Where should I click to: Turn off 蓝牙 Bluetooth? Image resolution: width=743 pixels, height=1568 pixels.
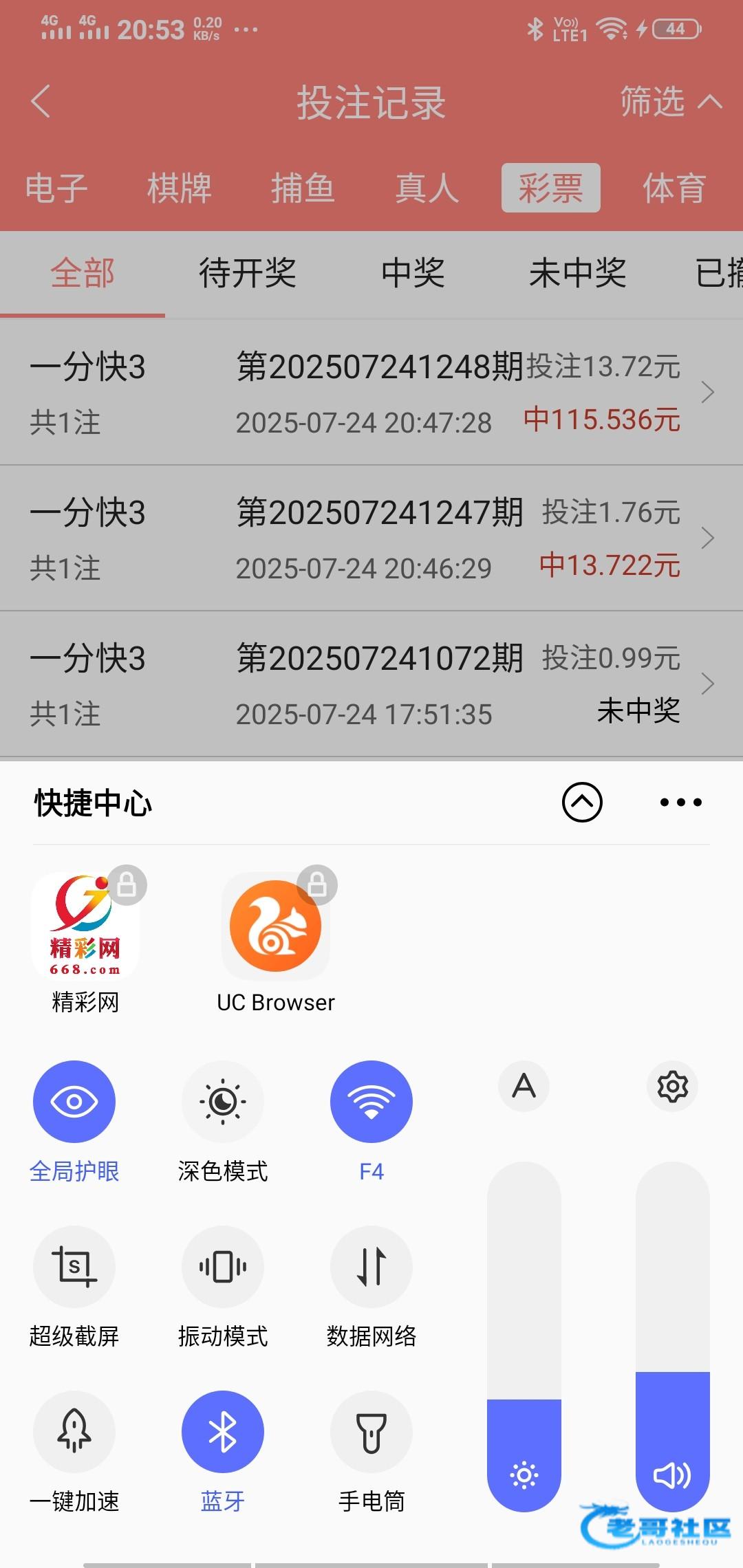(223, 1432)
